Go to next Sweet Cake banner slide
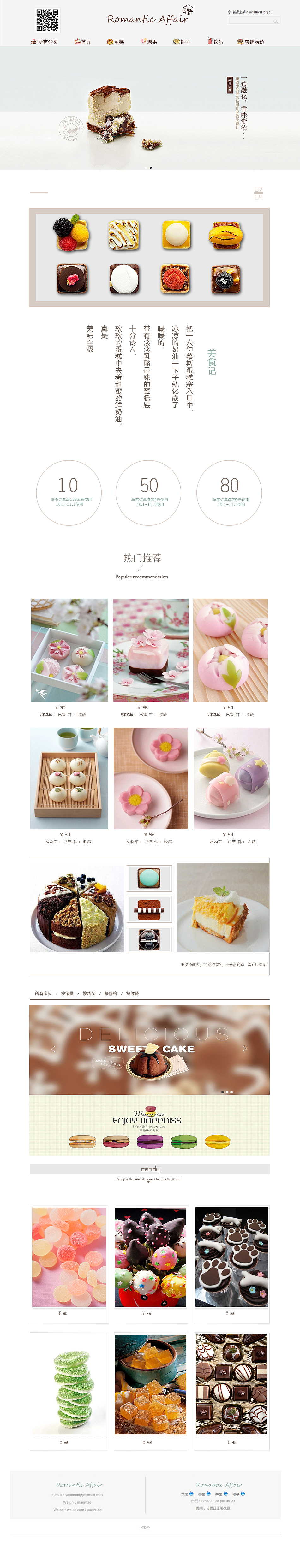Viewport: 300px width, 1568px height. pyautogui.click(x=244, y=1048)
